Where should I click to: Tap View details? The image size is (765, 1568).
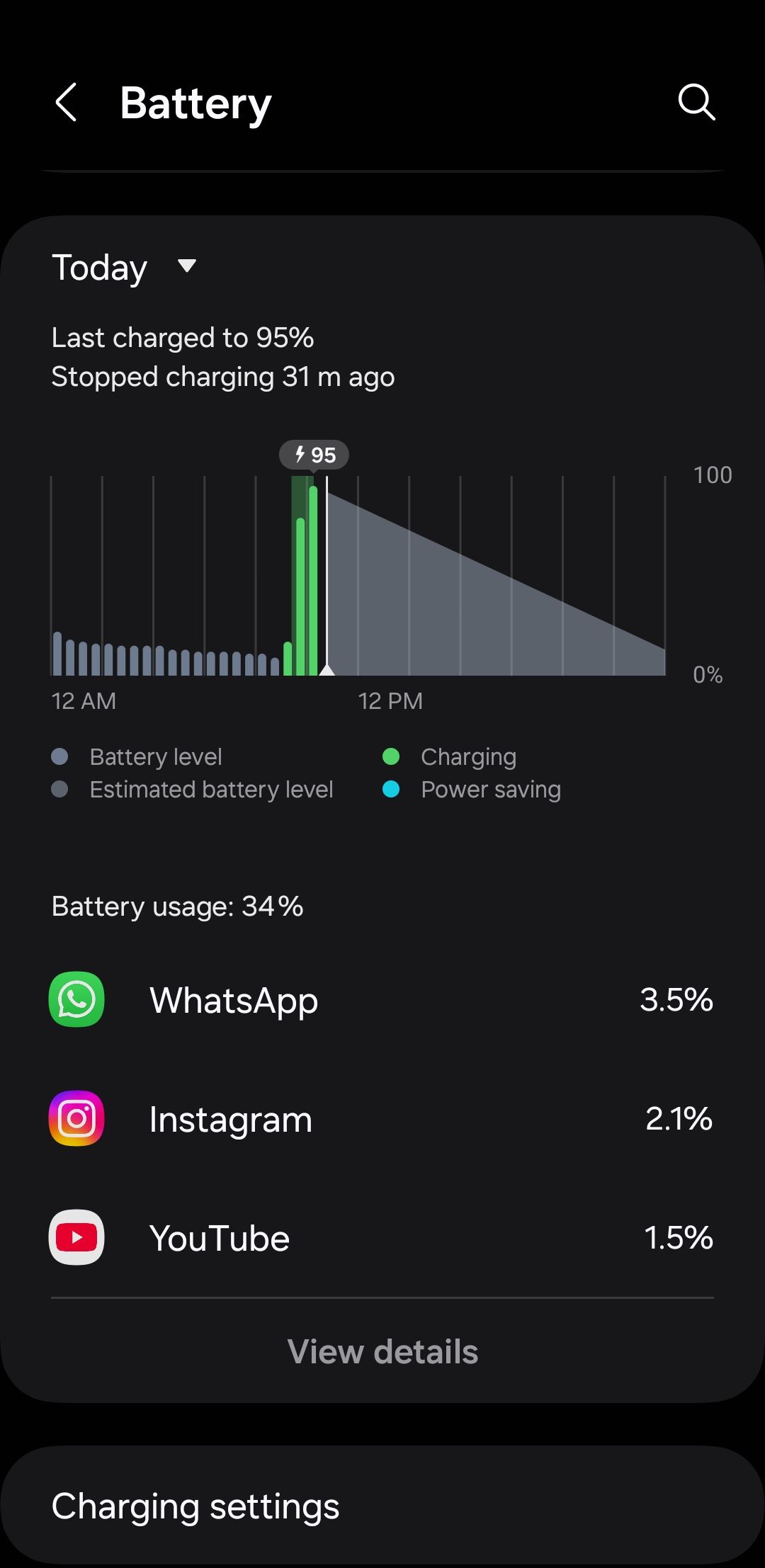(382, 1351)
